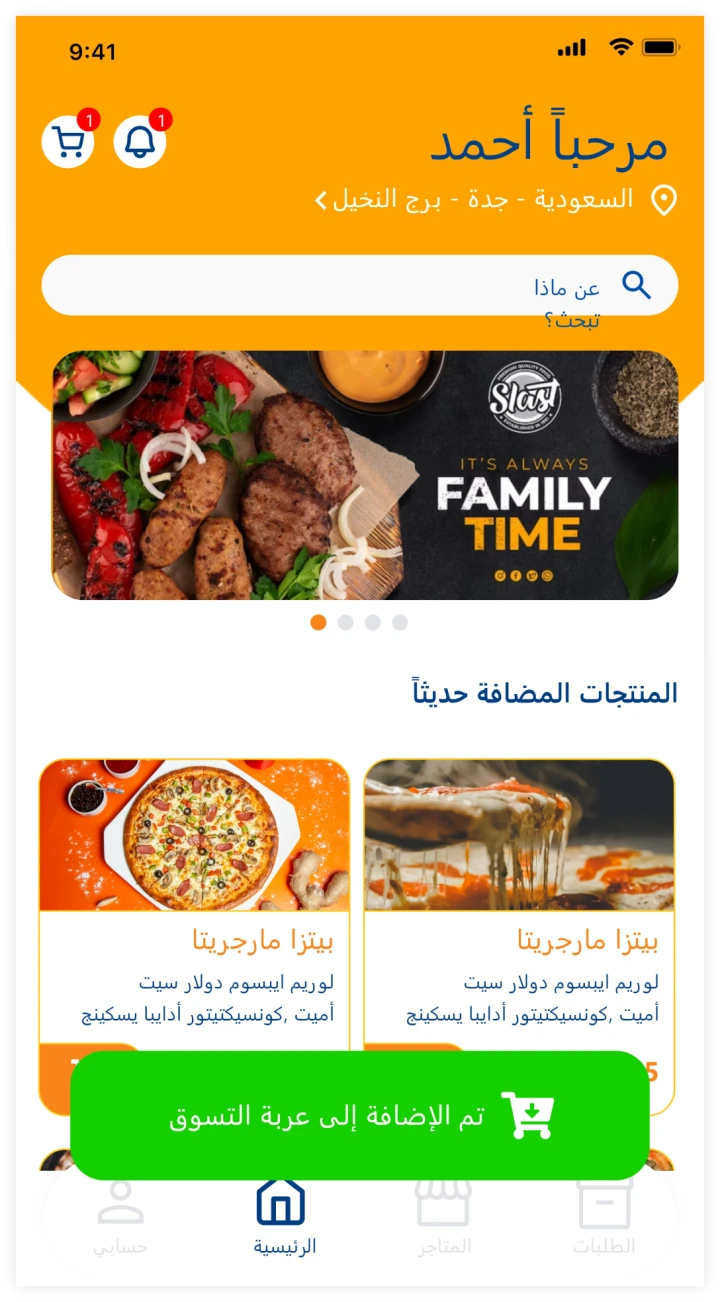The height and width of the screenshot is (1302, 720).
Task: Open the shopping cart icon
Action: pyautogui.click(x=68, y=142)
